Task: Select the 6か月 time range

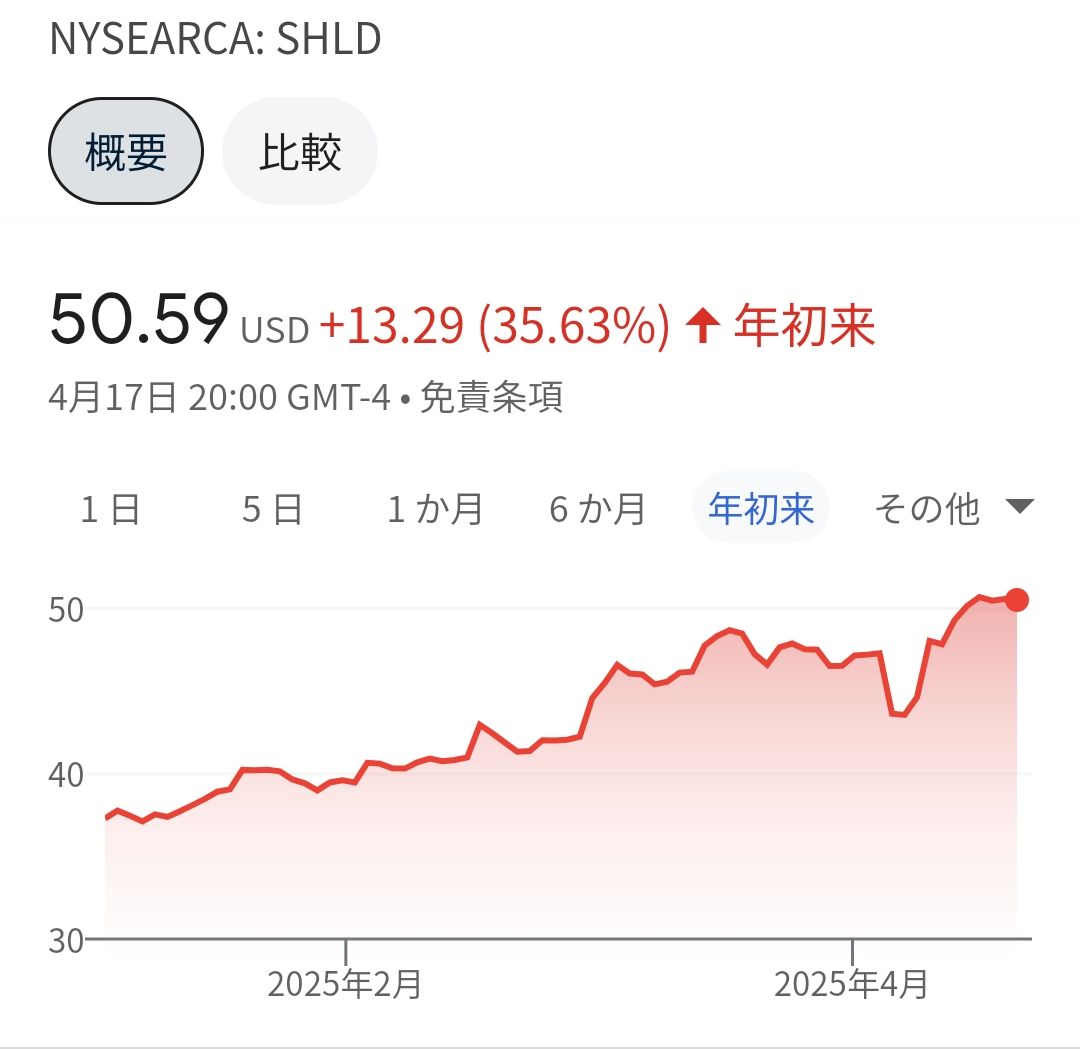Action: coord(598,509)
